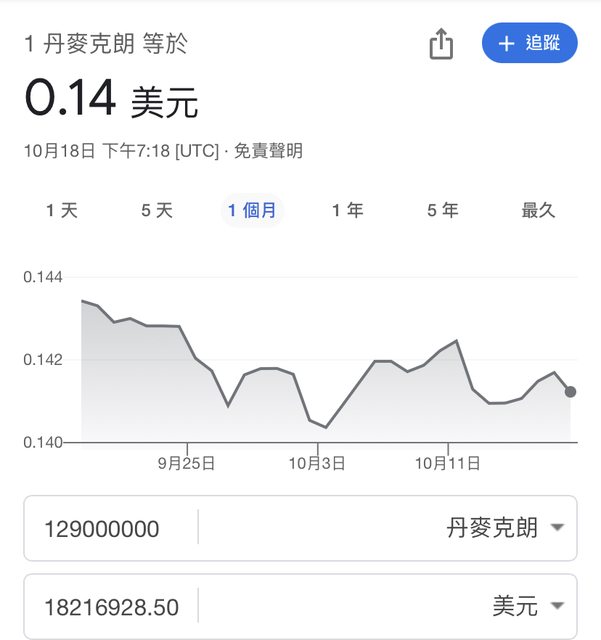This screenshot has height=640, width=601.
Task: Switch chart to 1 天 range
Action: point(61,211)
